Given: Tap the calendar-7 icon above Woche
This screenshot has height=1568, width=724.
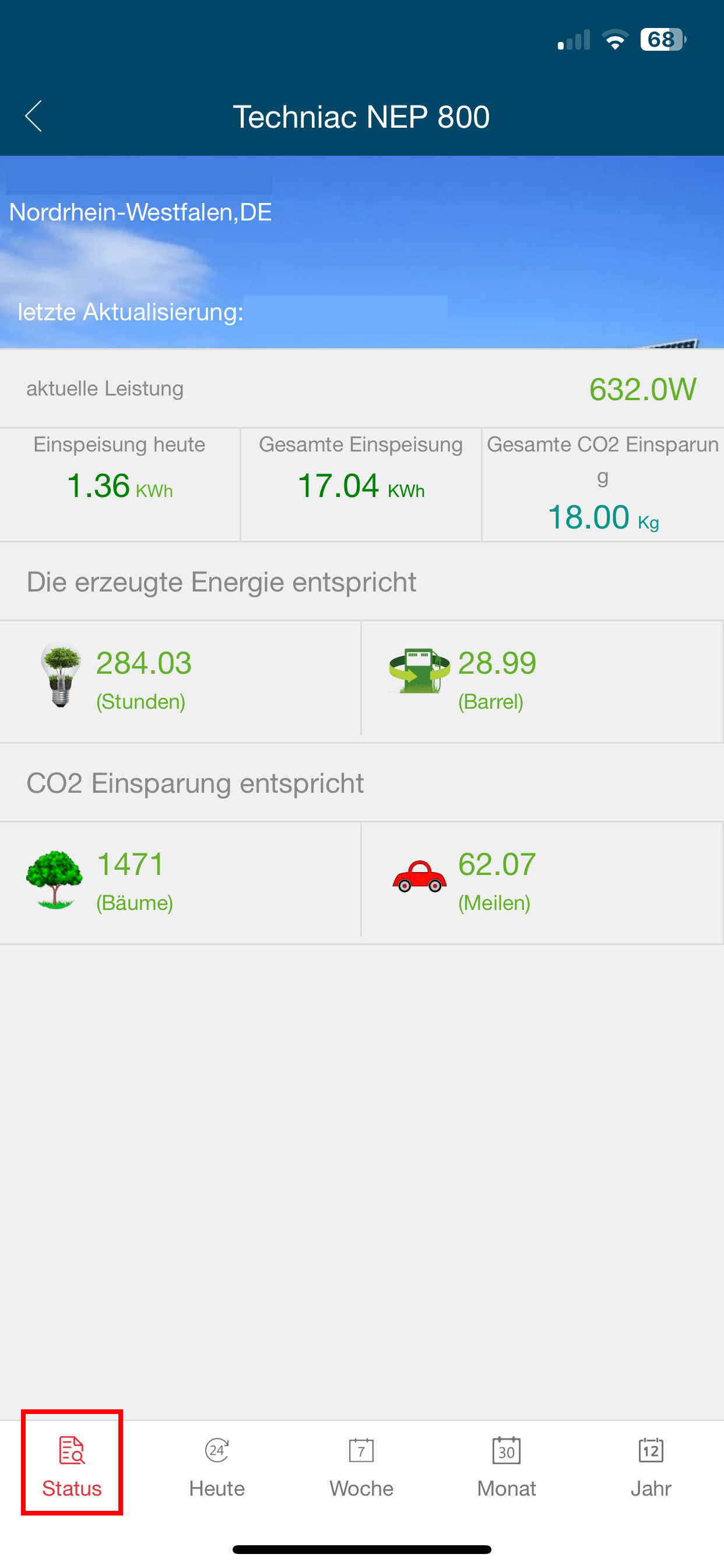Looking at the screenshot, I should 361,1450.
